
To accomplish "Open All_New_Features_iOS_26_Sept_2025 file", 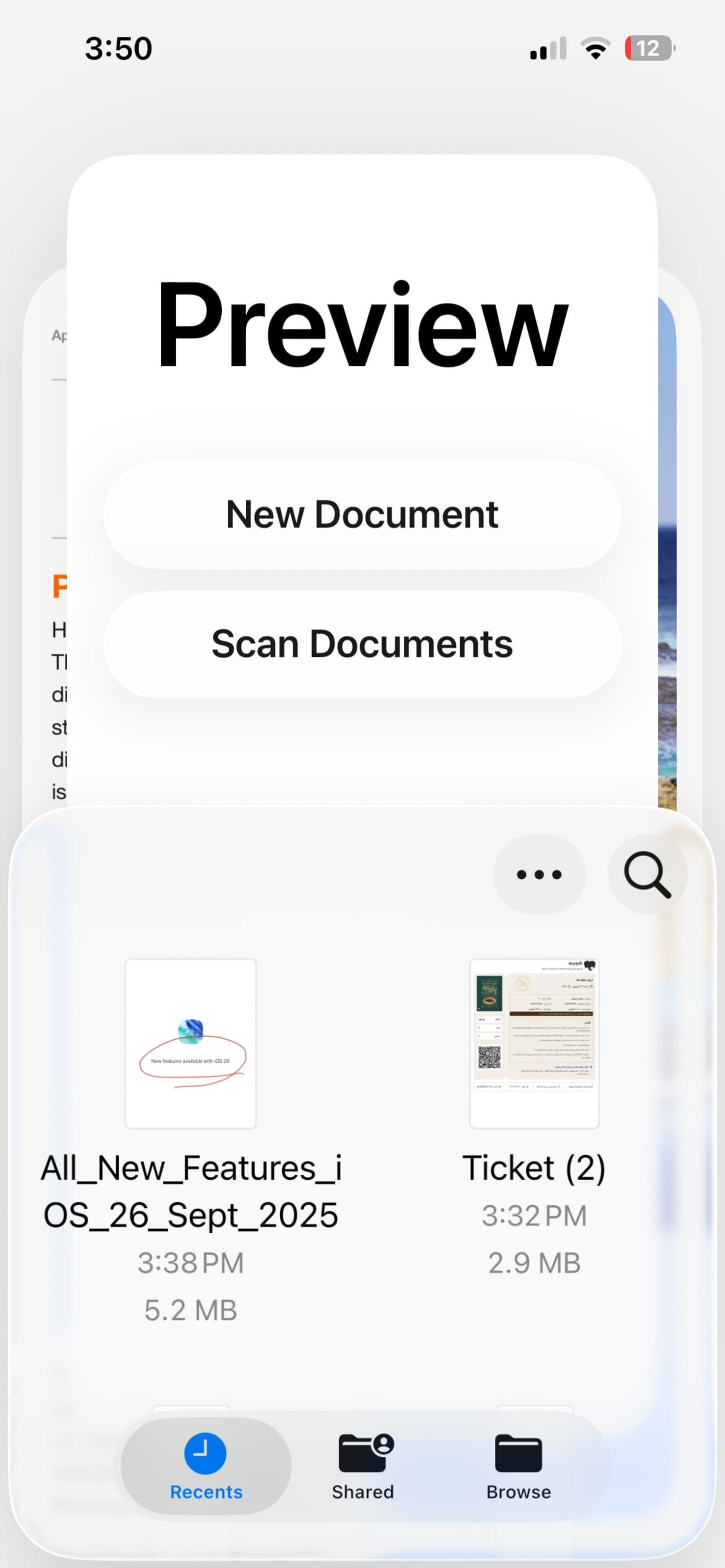I will pyautogui.click(x=191, y=1043).
